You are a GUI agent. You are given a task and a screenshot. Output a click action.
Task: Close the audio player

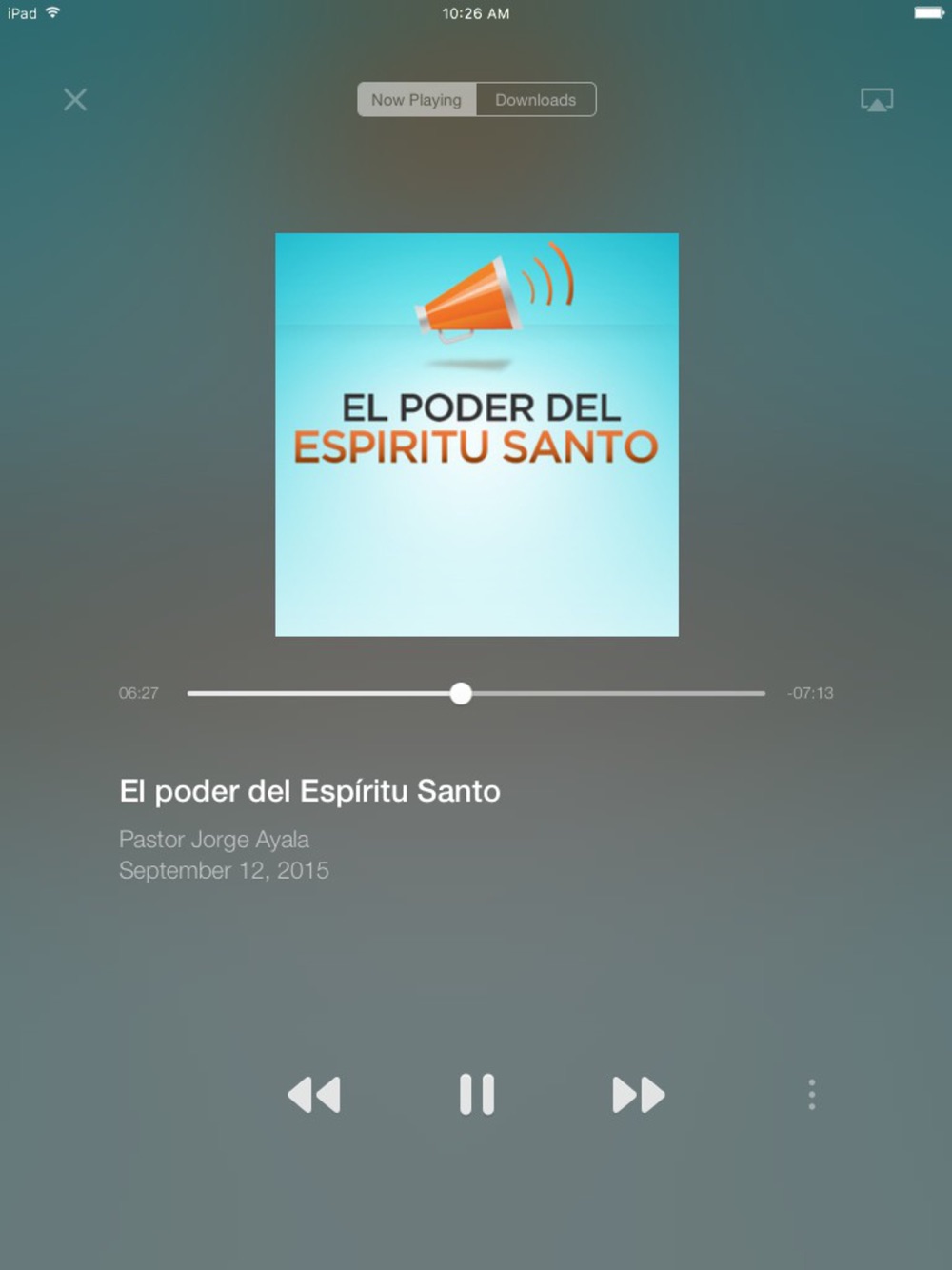(75, 100)
